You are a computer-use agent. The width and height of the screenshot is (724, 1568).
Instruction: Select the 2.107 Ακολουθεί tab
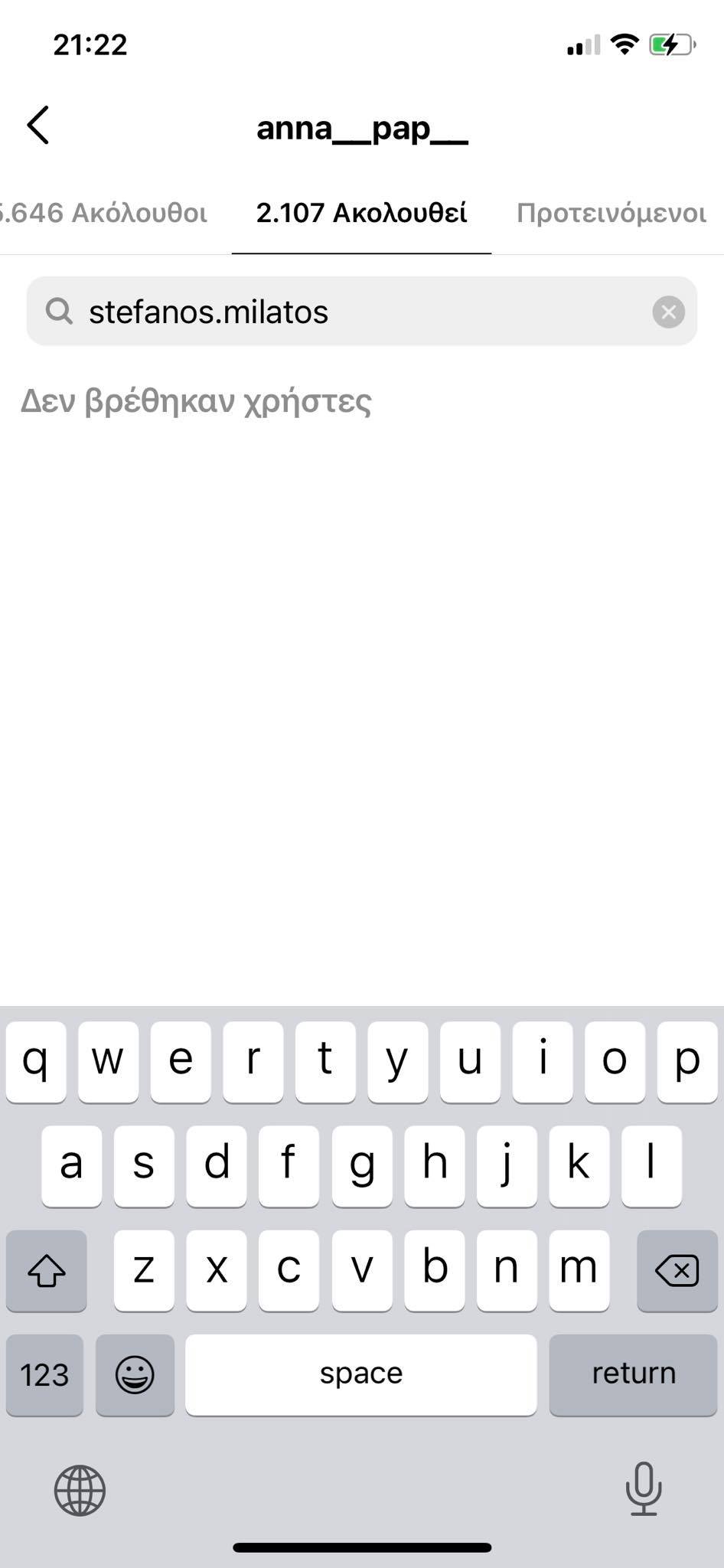(x=361, y=213)
